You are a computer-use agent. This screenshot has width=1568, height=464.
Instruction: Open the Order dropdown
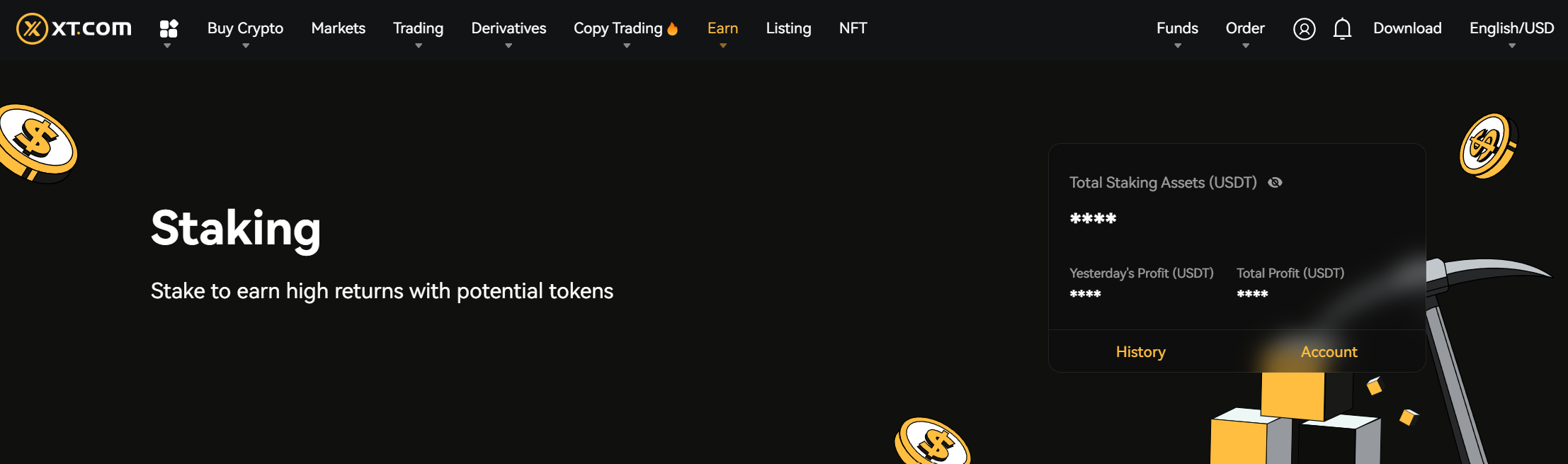[1245, 28]
